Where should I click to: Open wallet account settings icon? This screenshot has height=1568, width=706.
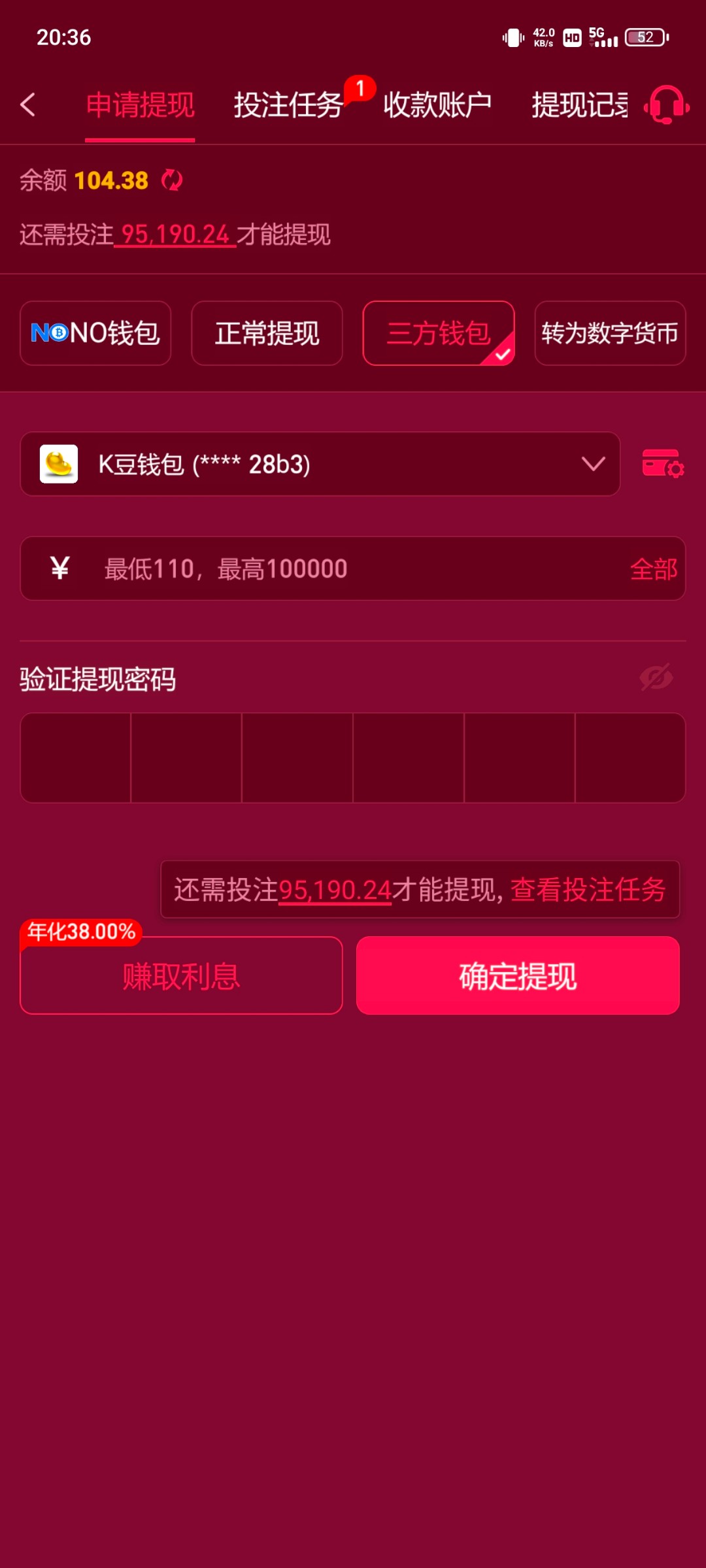click(x=663, y=464)
